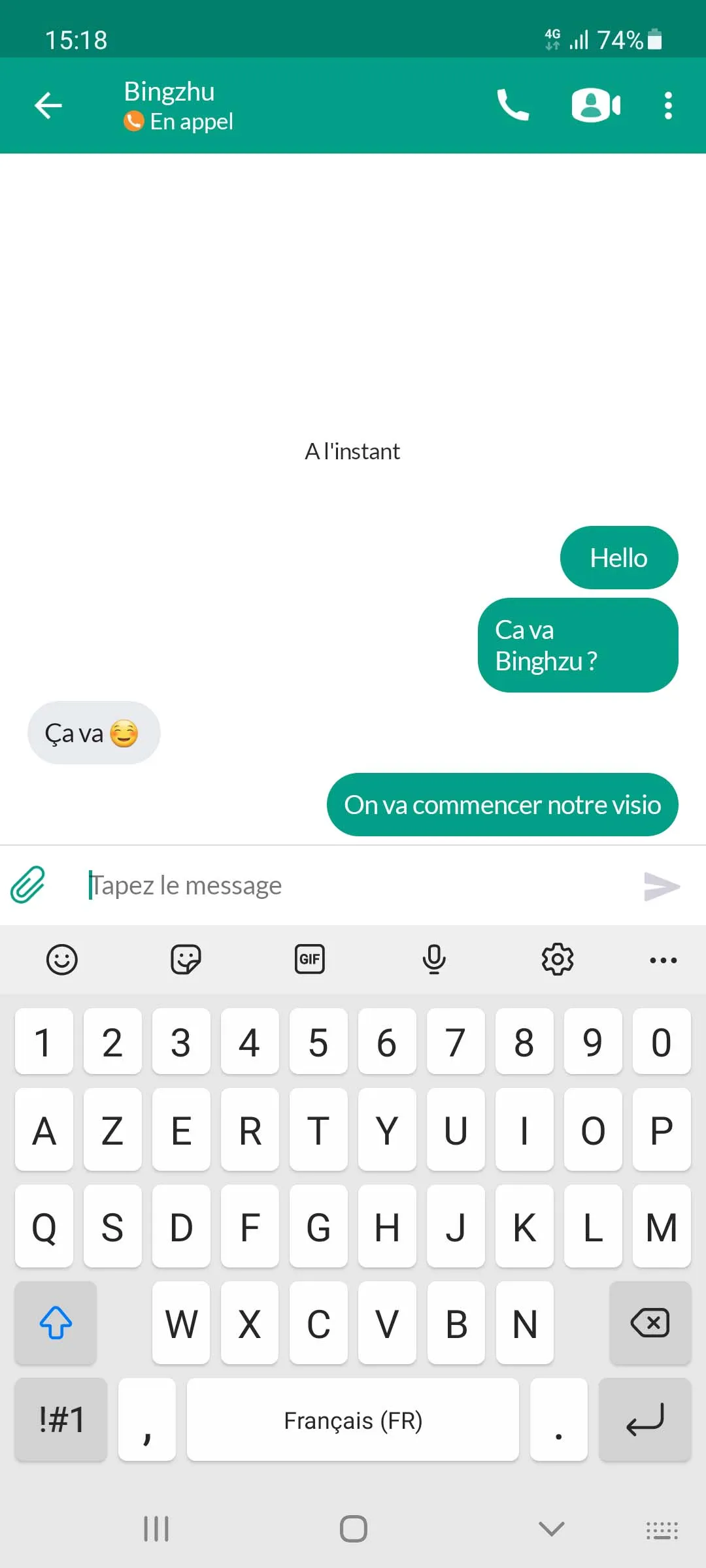Tap the Français (FR) space bar
Viewport: 706px width, 1568px height.
coord(353,1420)
